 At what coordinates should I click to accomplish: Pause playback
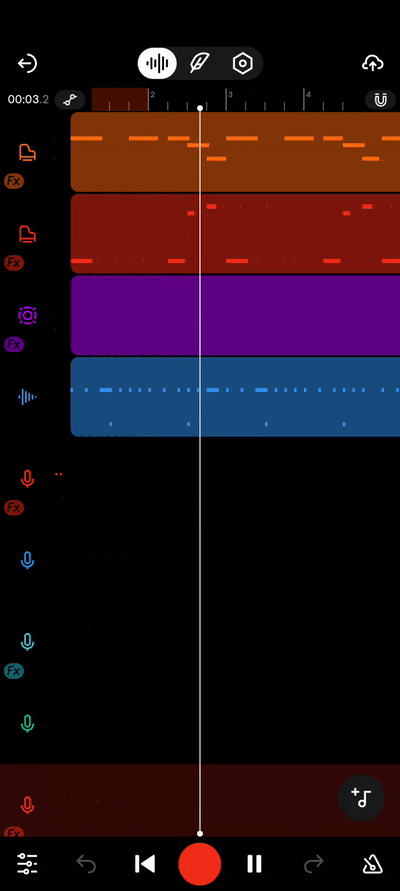click(x=254, y=864)
